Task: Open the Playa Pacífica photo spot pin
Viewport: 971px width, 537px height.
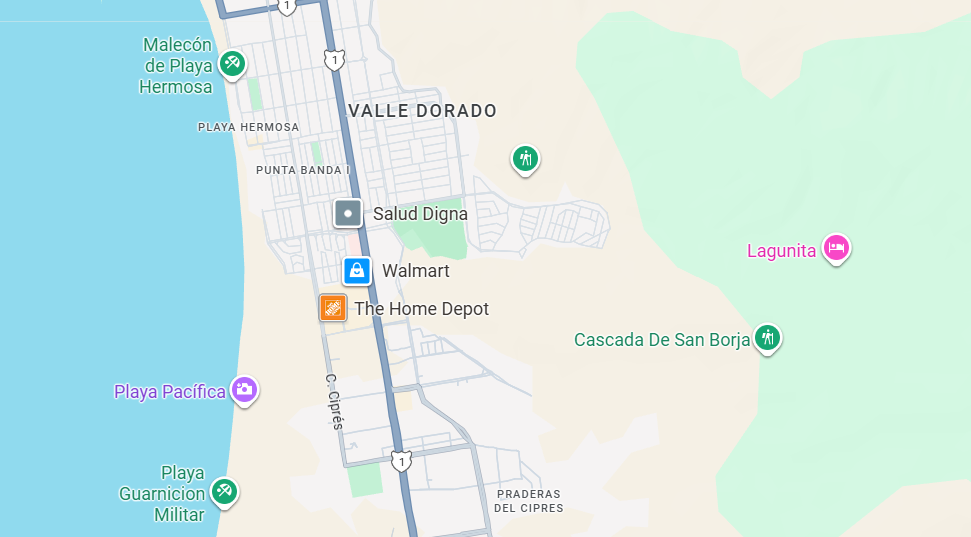Action: pyautogui.click(x=244, y=389)
